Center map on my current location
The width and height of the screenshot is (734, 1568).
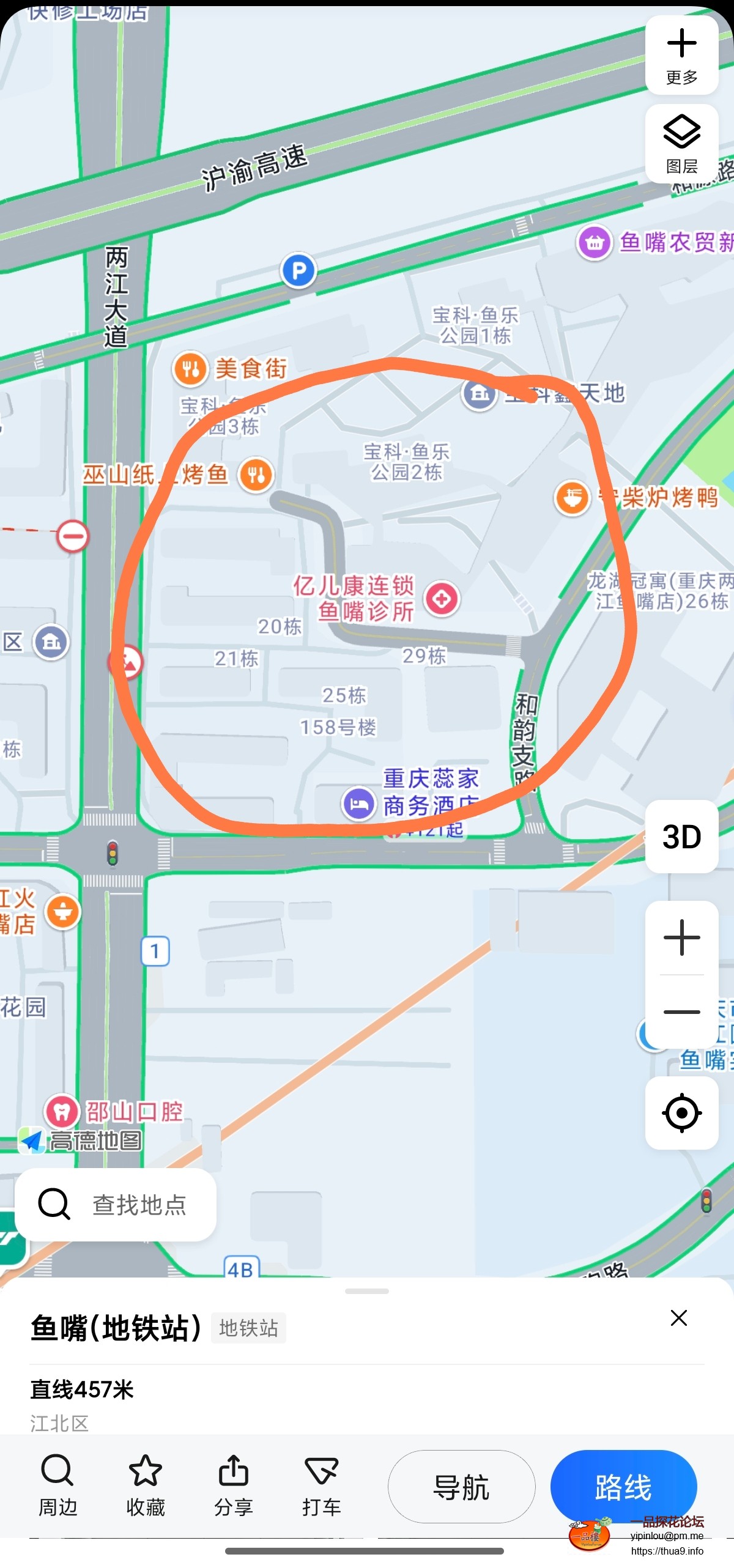681,1112
